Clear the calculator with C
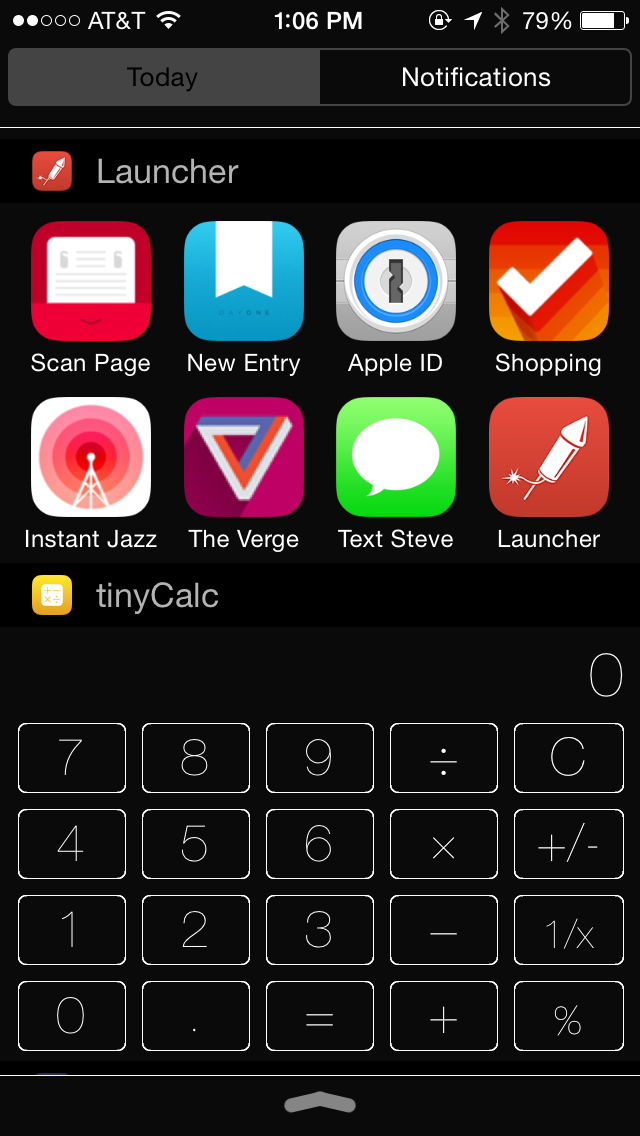 pyautogui.click(x=568, y=758)
